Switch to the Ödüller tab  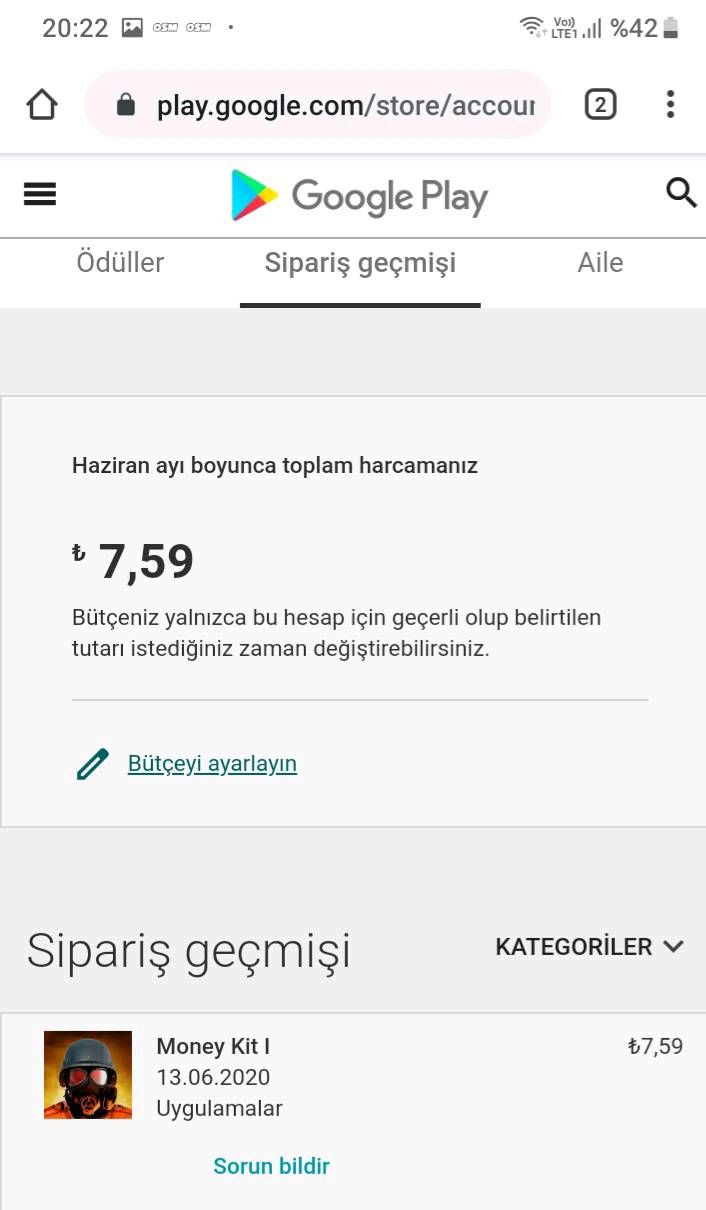point(120,263)
